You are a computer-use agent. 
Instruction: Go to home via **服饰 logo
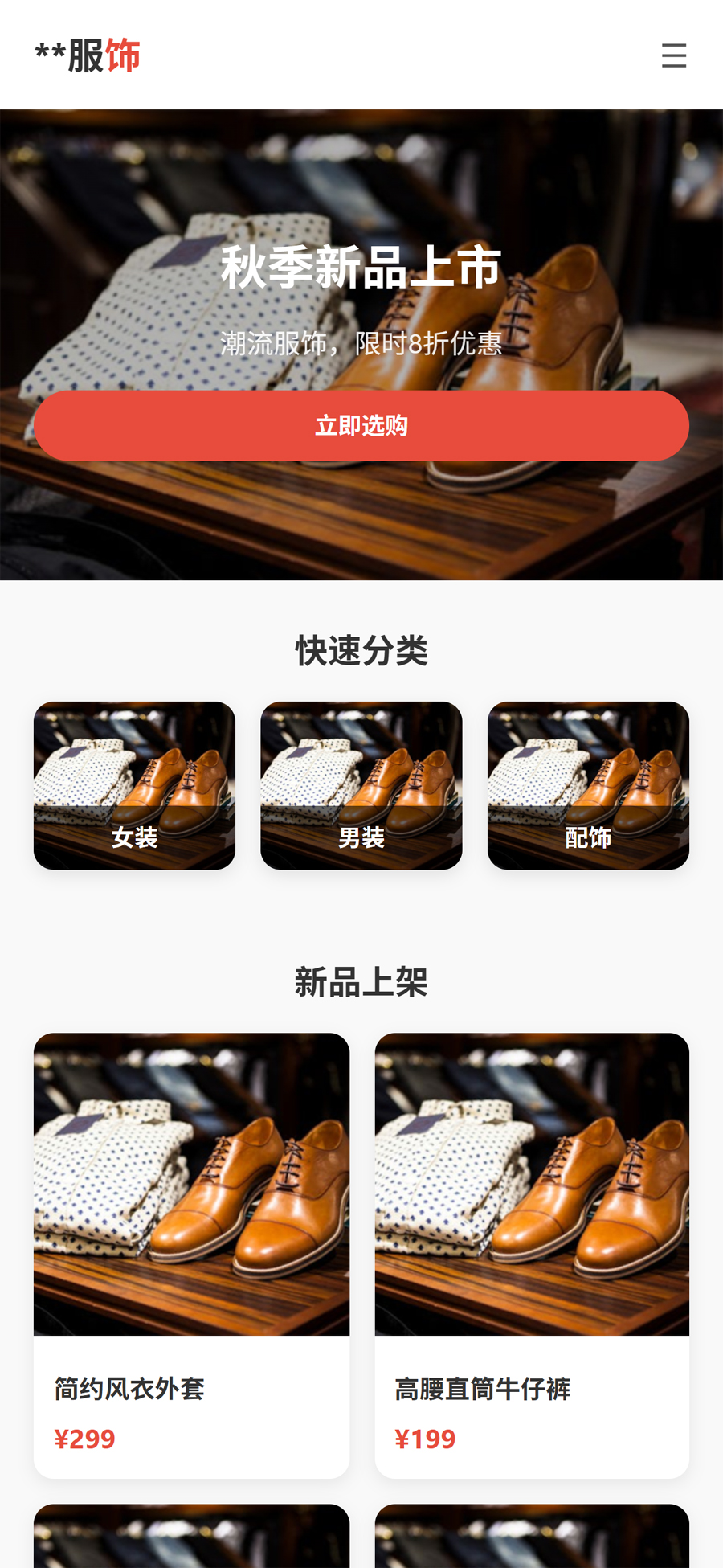88,55
